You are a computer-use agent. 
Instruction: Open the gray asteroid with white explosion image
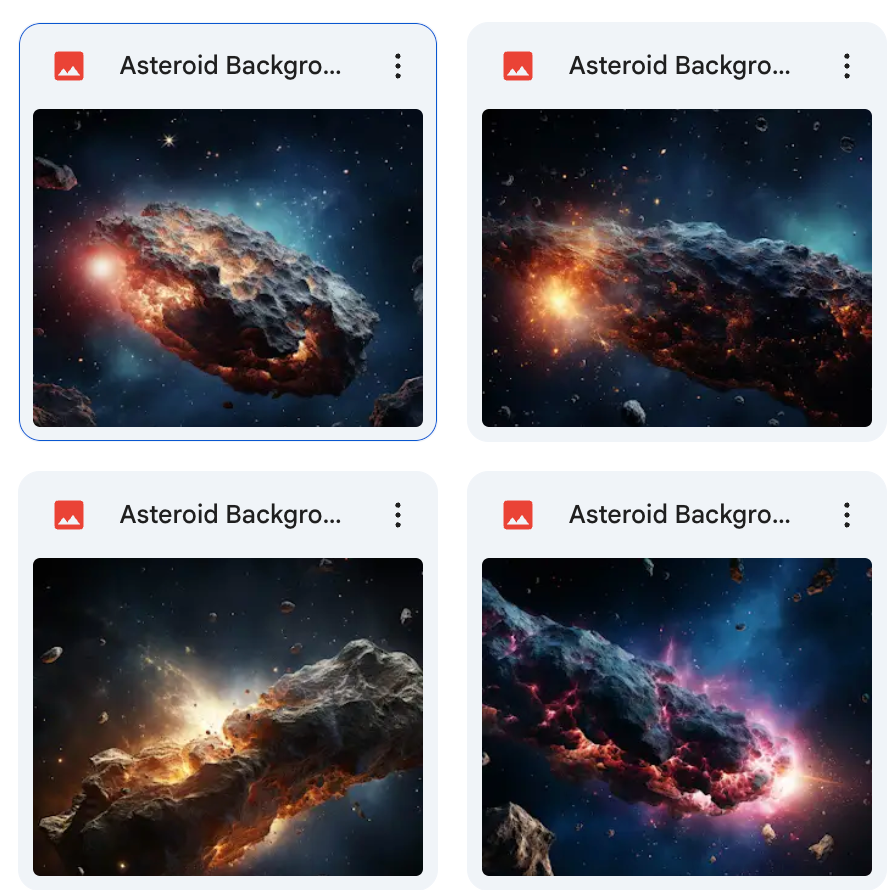[228, 716]
